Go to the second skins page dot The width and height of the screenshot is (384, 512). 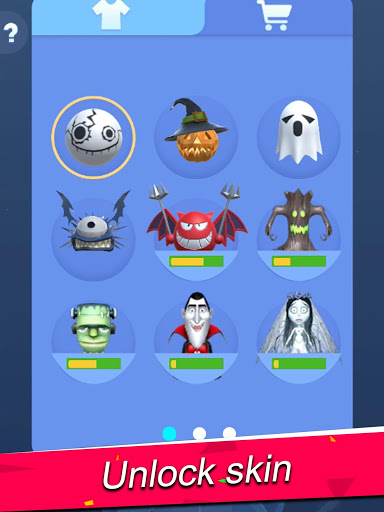199,434
